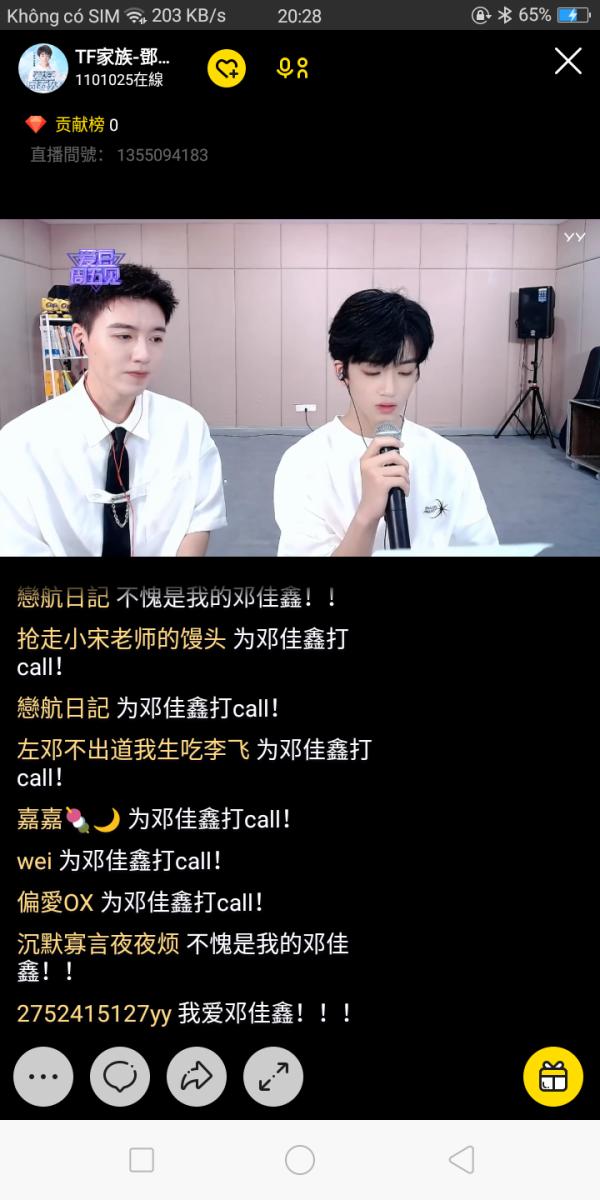600x1200 pixels.
Task: Close the live stream
Action: point(568,61)
